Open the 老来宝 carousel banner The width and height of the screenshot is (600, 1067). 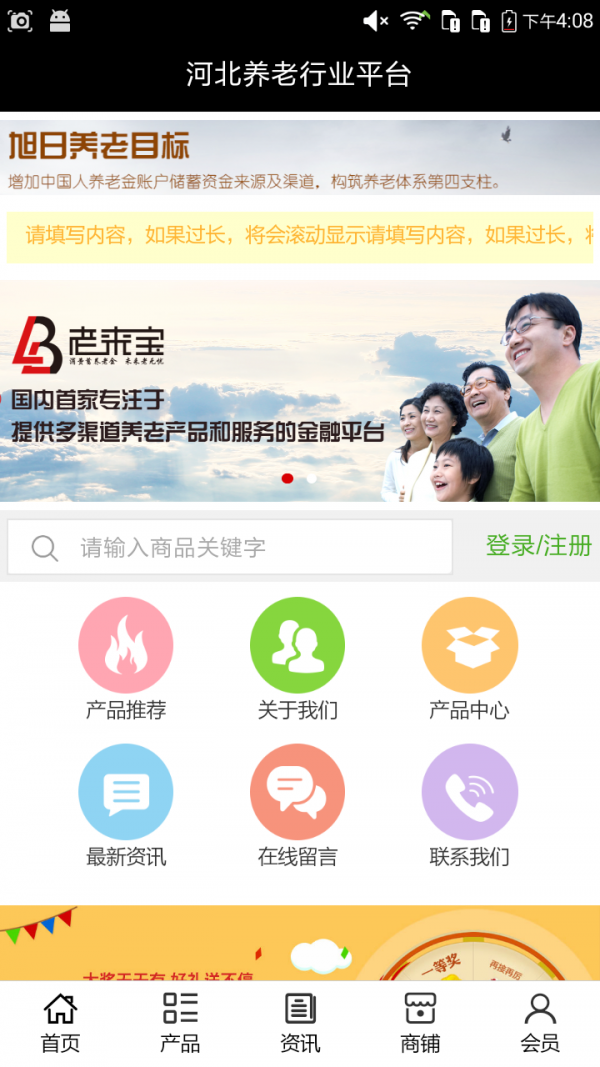(x=300, y=390)
